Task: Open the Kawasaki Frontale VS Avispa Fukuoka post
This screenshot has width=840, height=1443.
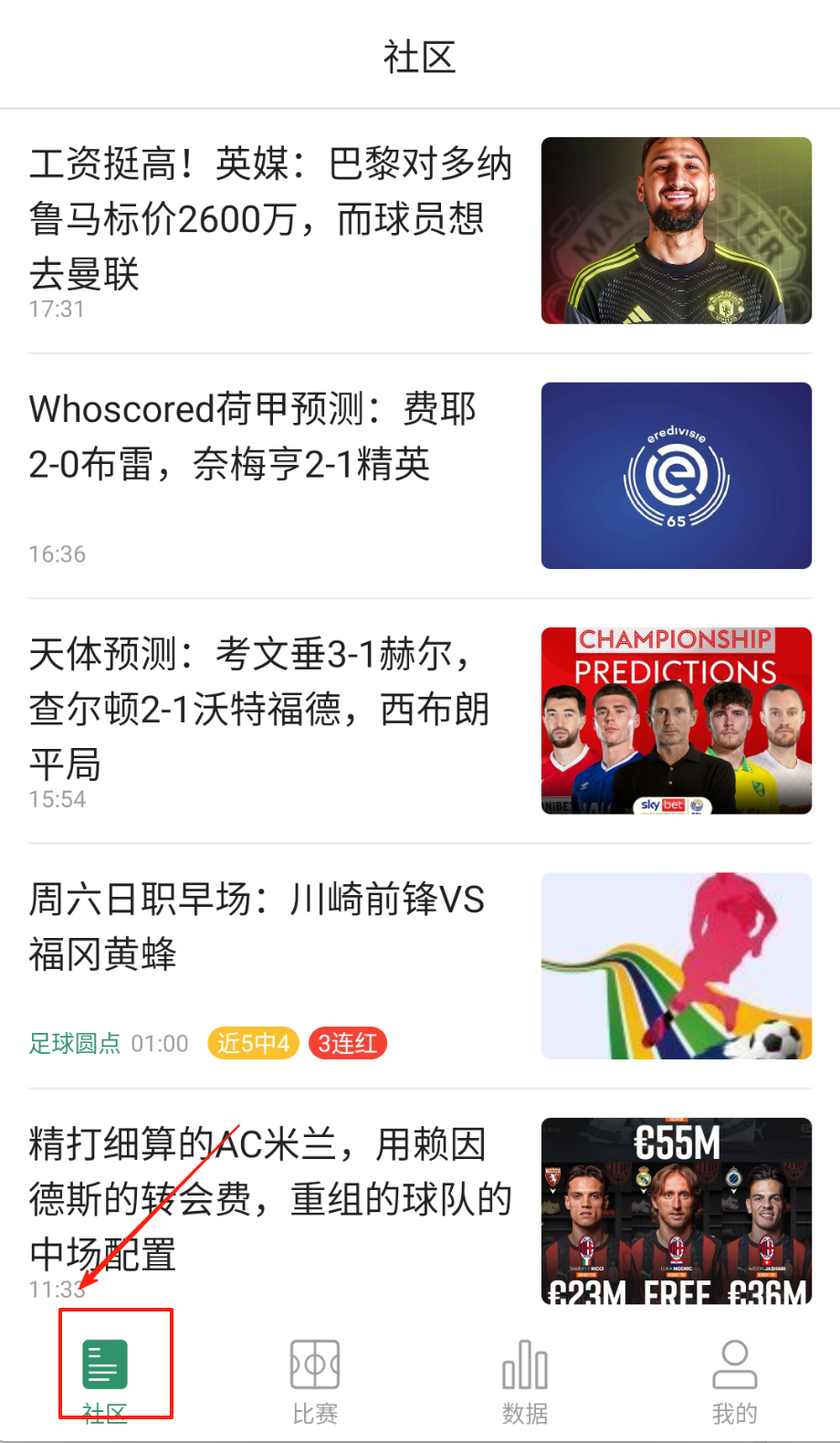Action: coord(256,926)
